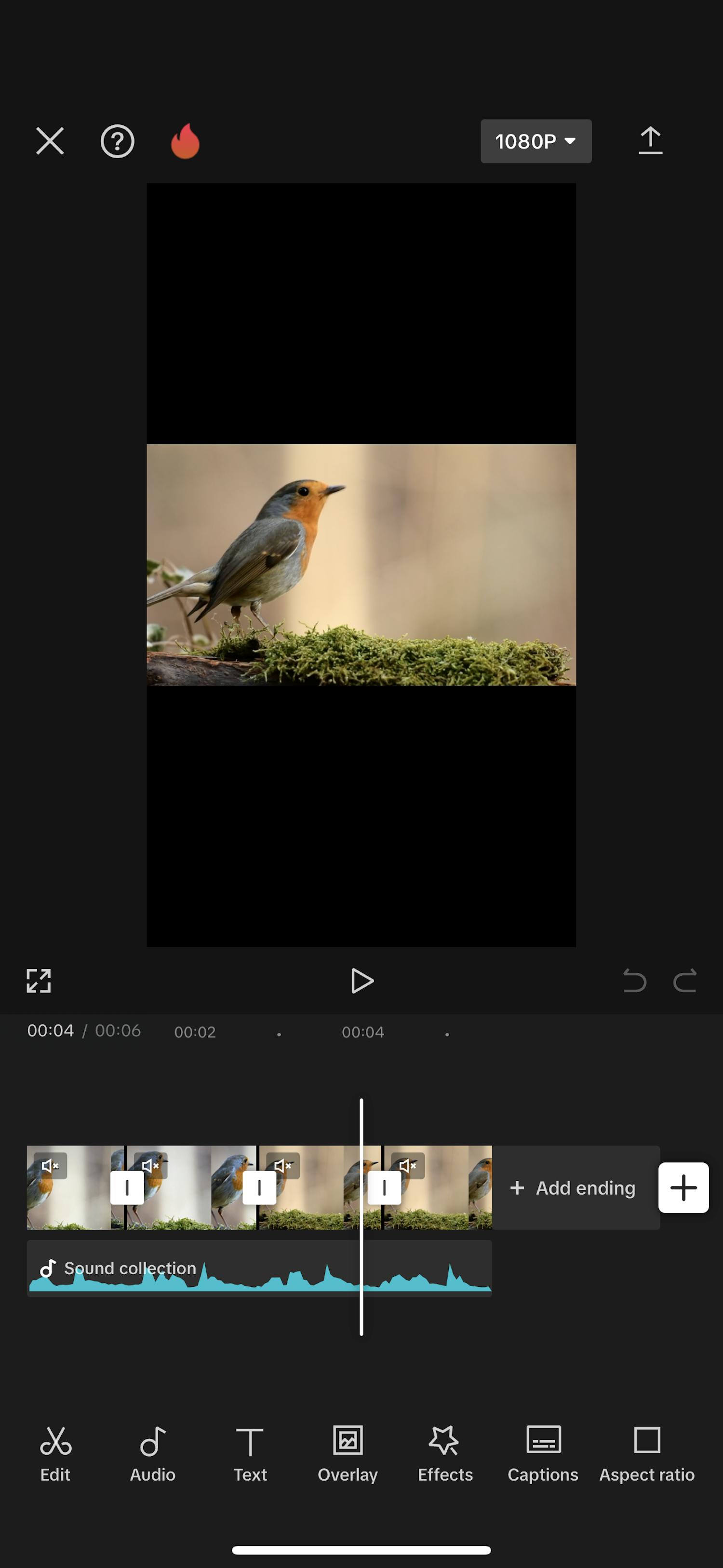Open the Edit tool
The height and width of the screenshot is (1568, 723).
[x=55, y=1454]
